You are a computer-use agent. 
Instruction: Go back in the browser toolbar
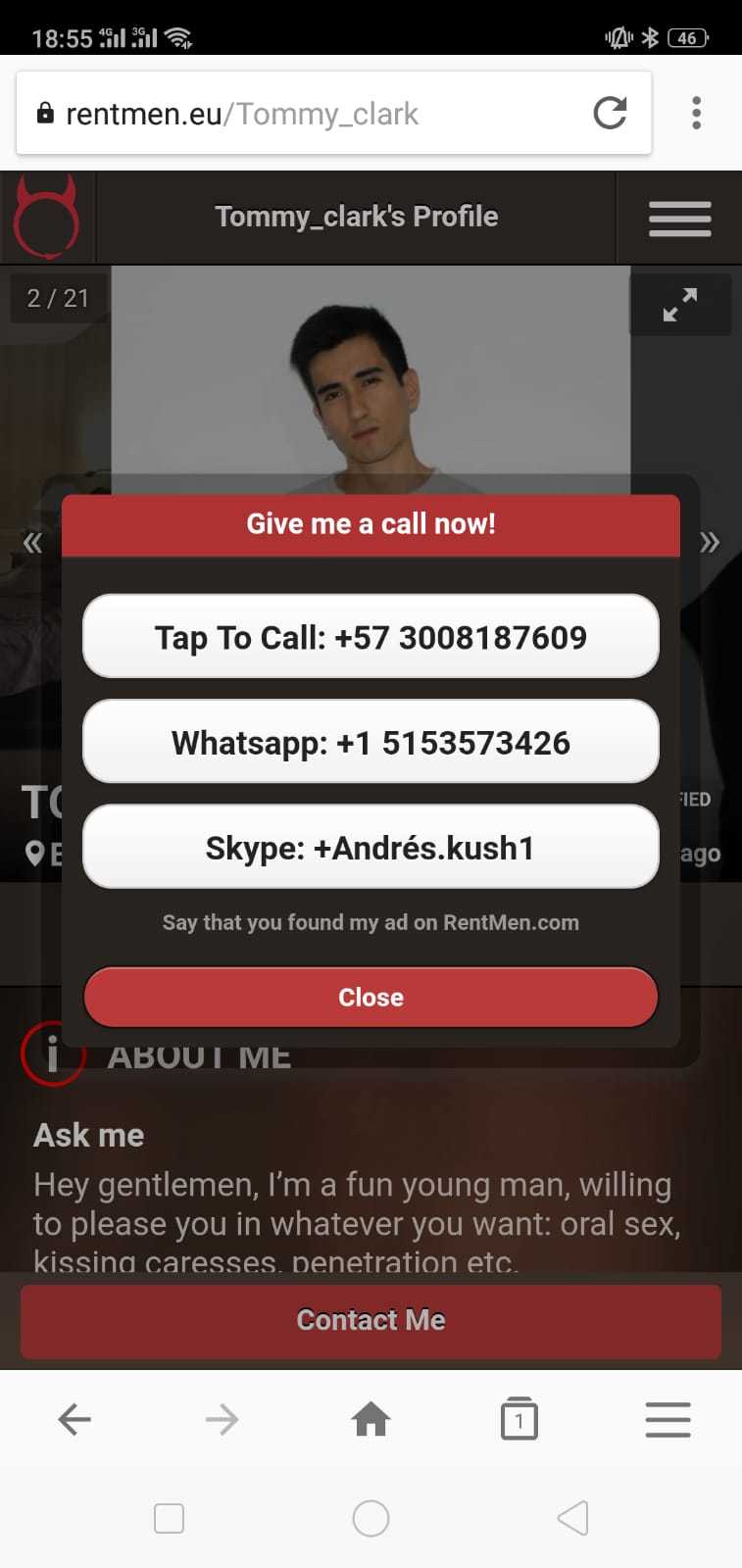[74, 1419]
